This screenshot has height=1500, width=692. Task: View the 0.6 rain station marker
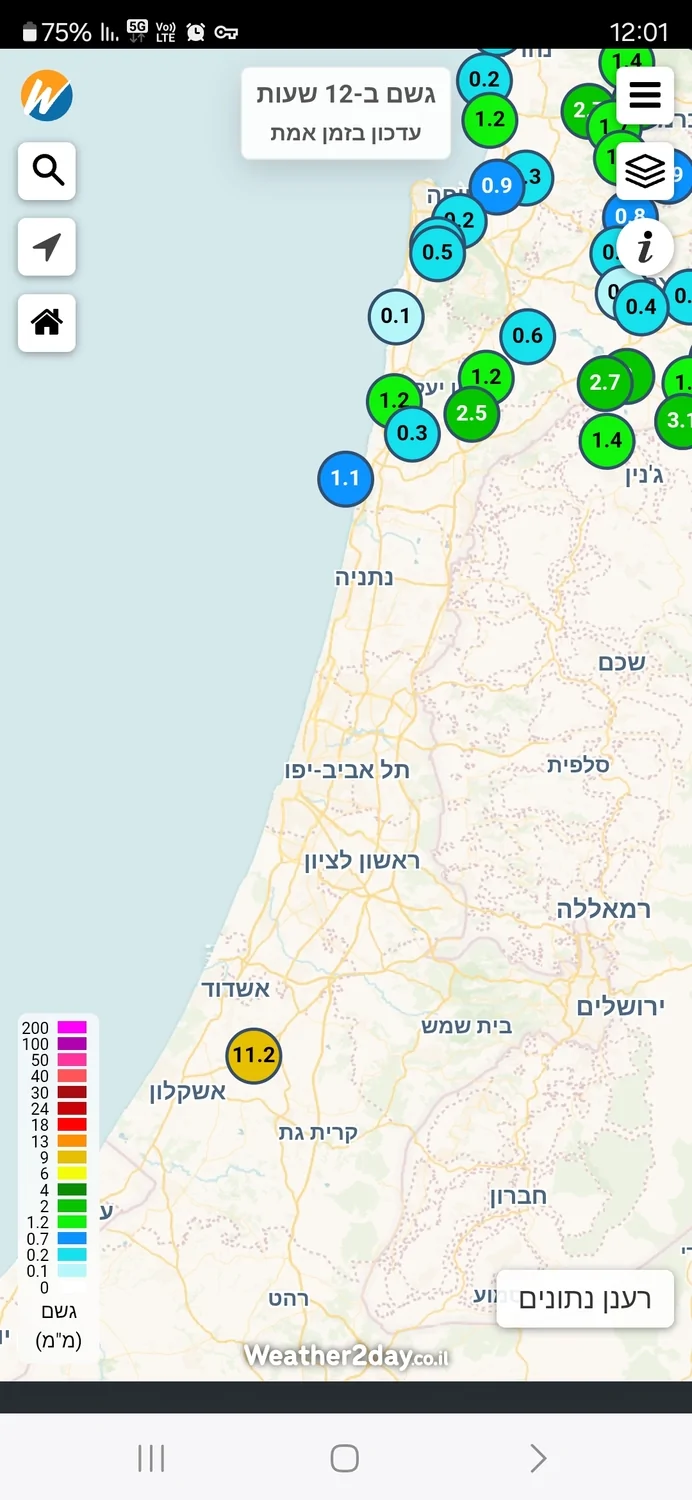coord(527,336)
